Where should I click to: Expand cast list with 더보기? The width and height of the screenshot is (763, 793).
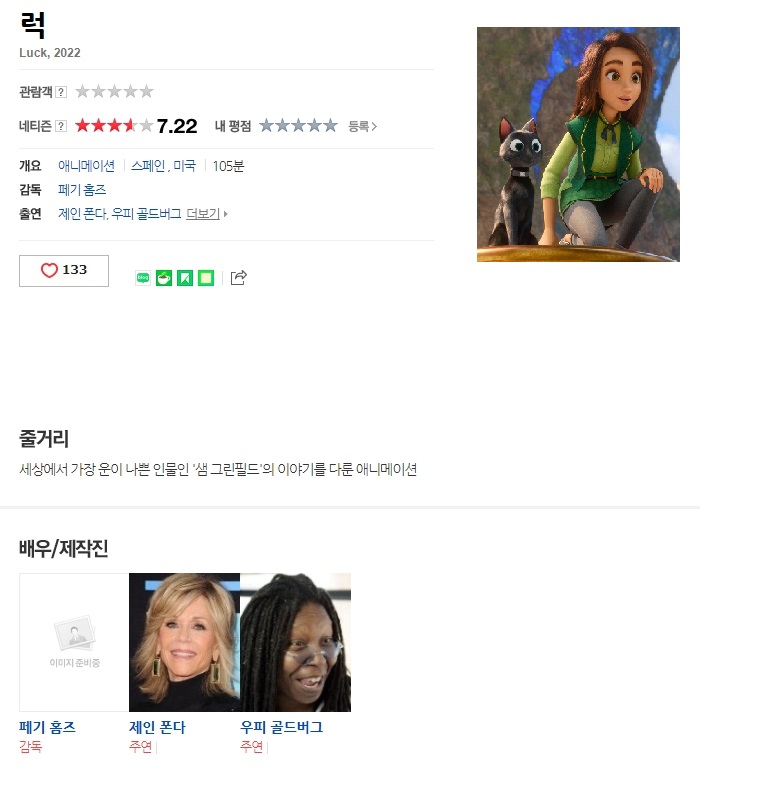tap(206, 214)
